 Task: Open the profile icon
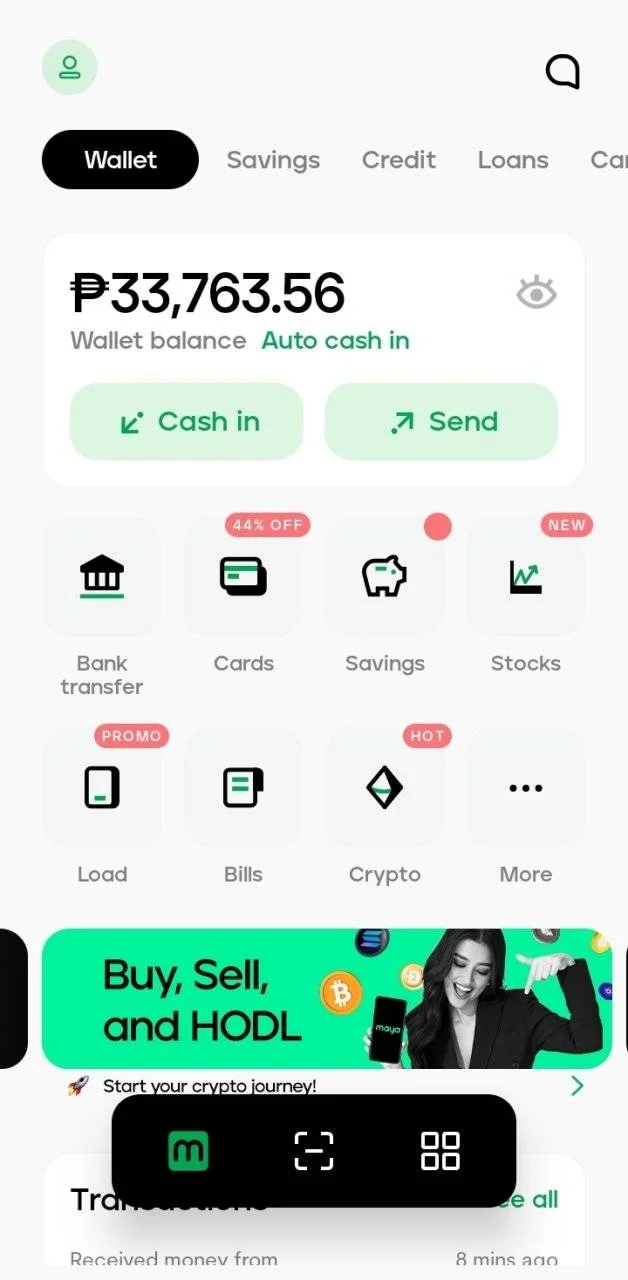pos(69,67)
